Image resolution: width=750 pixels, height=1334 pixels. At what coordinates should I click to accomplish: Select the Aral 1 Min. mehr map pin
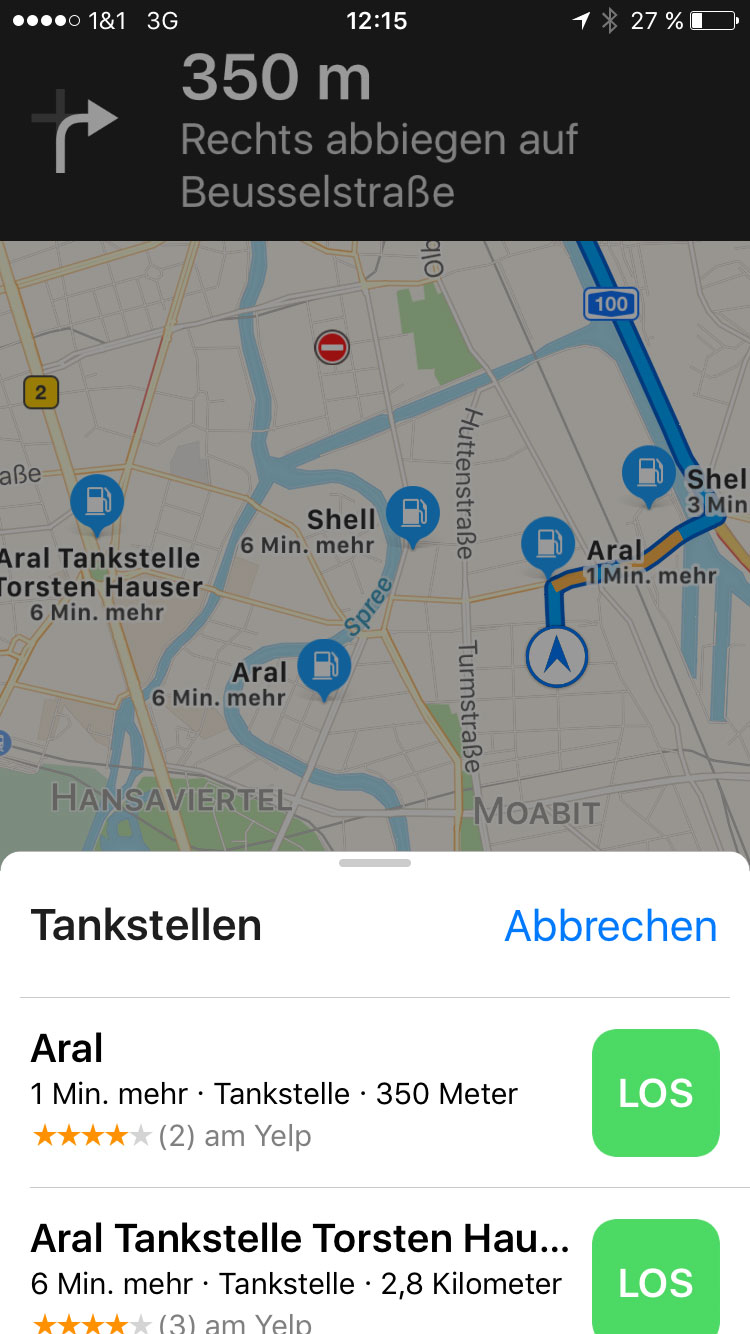click(548, 543)
